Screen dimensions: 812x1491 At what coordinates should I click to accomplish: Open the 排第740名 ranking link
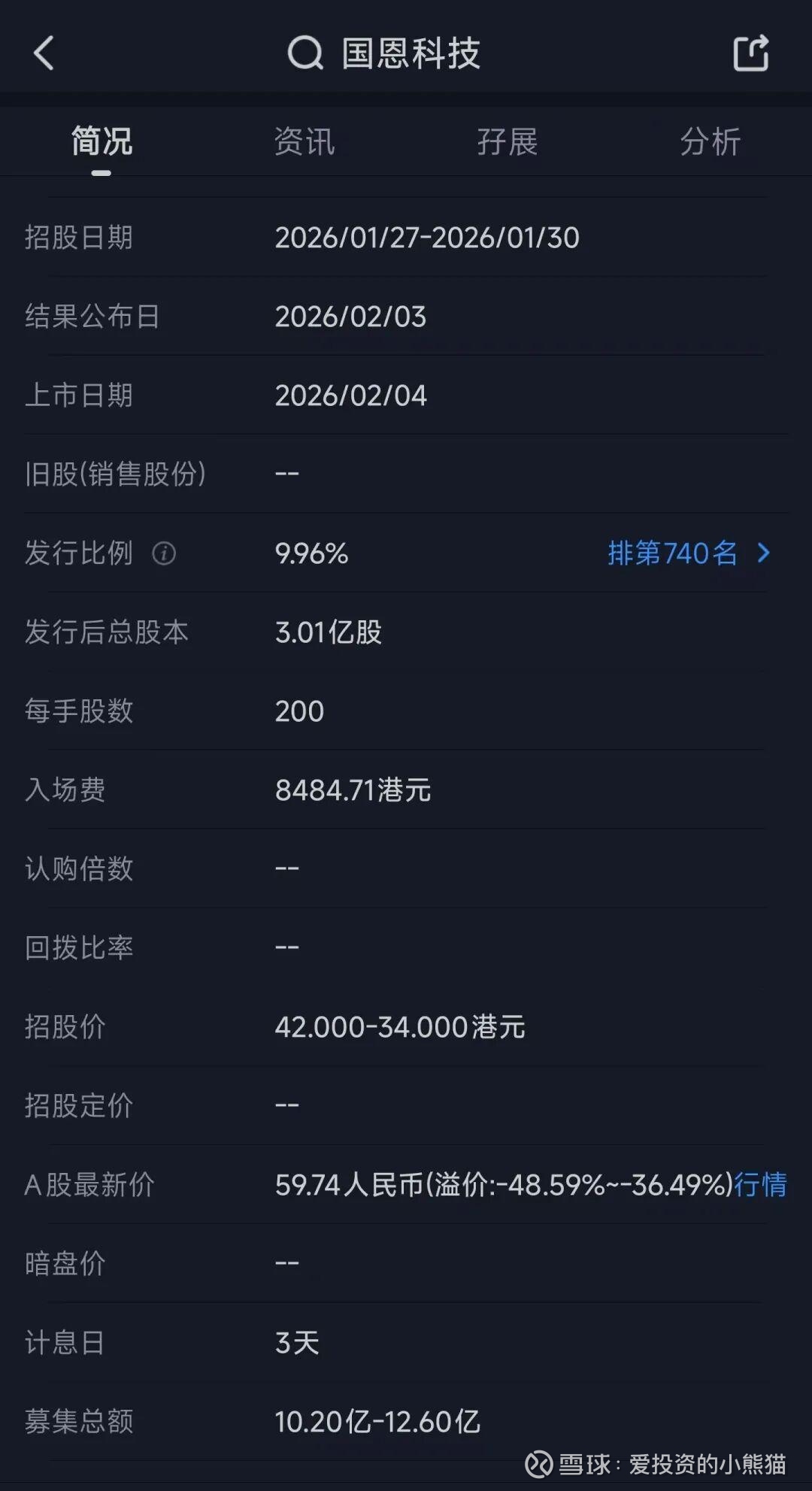[x=688, y=553]
